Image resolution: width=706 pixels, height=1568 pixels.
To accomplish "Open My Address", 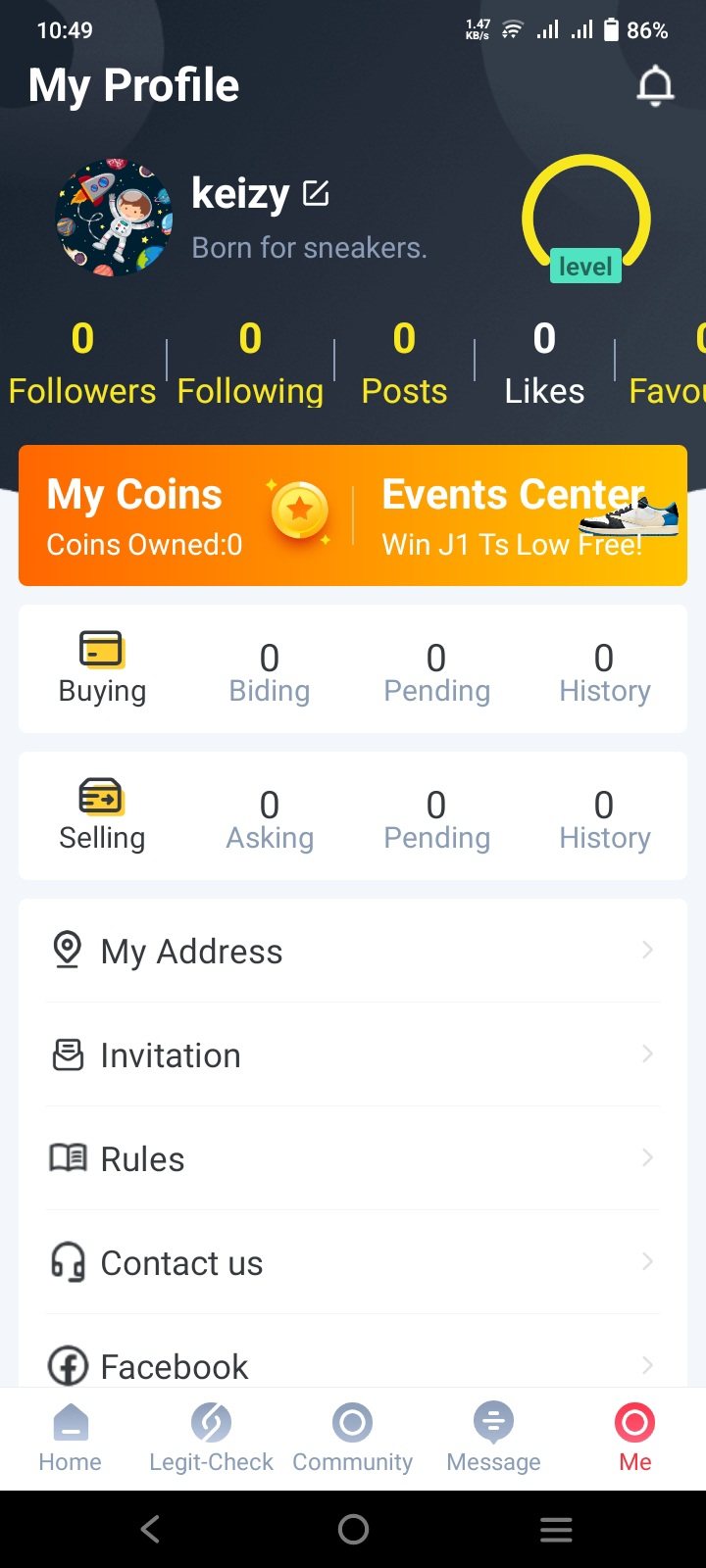I will pyautogui.click(x=353, y=951).
